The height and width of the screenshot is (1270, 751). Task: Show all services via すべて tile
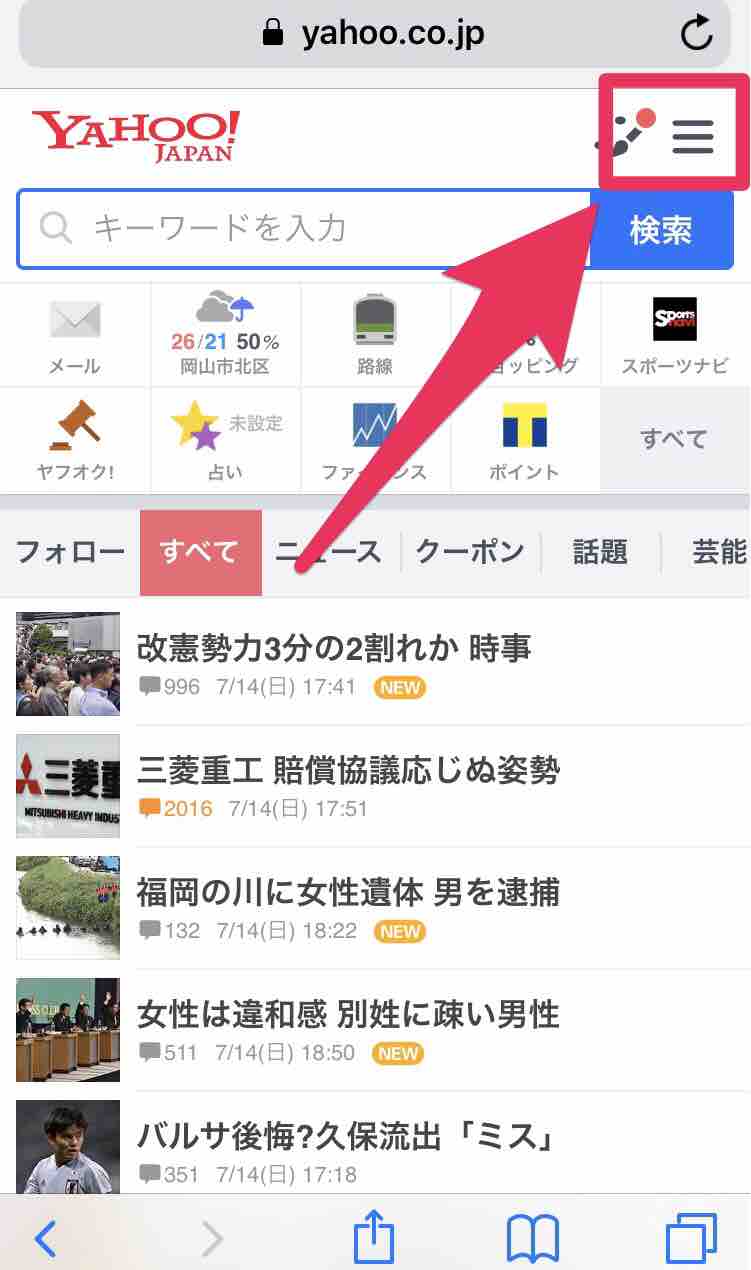(675, 440)
